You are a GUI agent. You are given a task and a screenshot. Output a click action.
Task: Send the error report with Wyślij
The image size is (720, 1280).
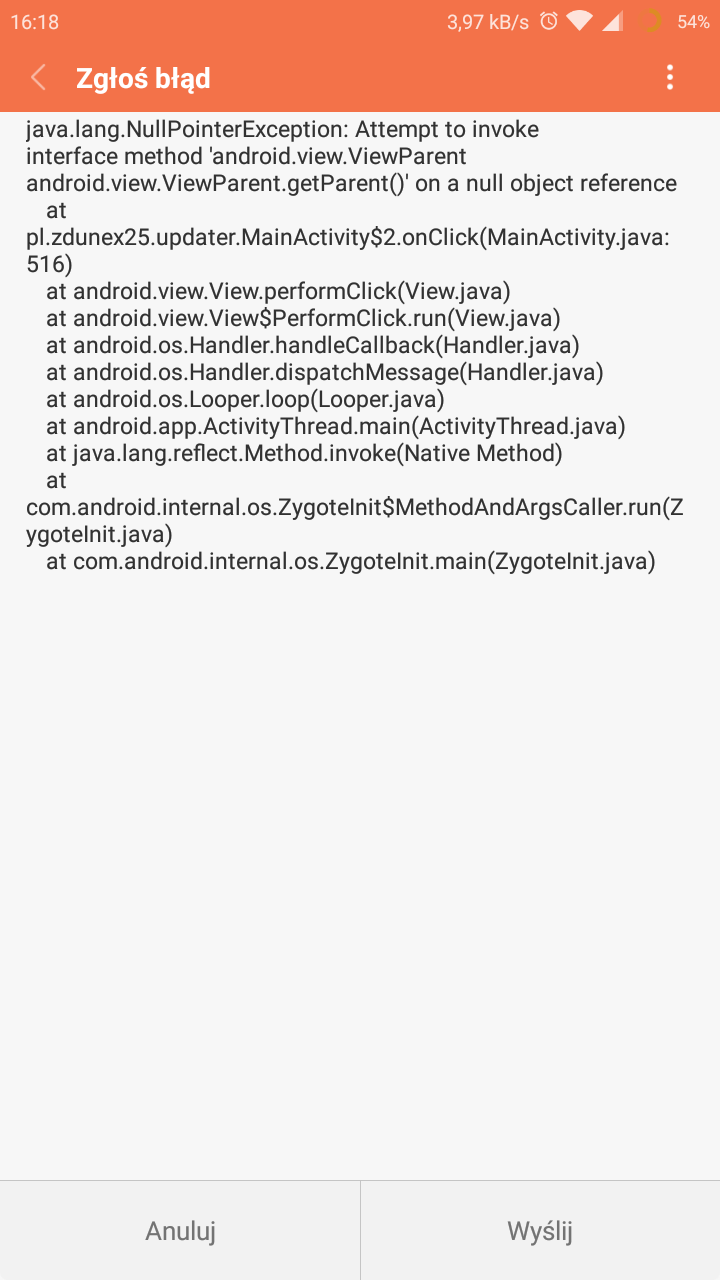pyautogui.click(x=540, y=1231)
